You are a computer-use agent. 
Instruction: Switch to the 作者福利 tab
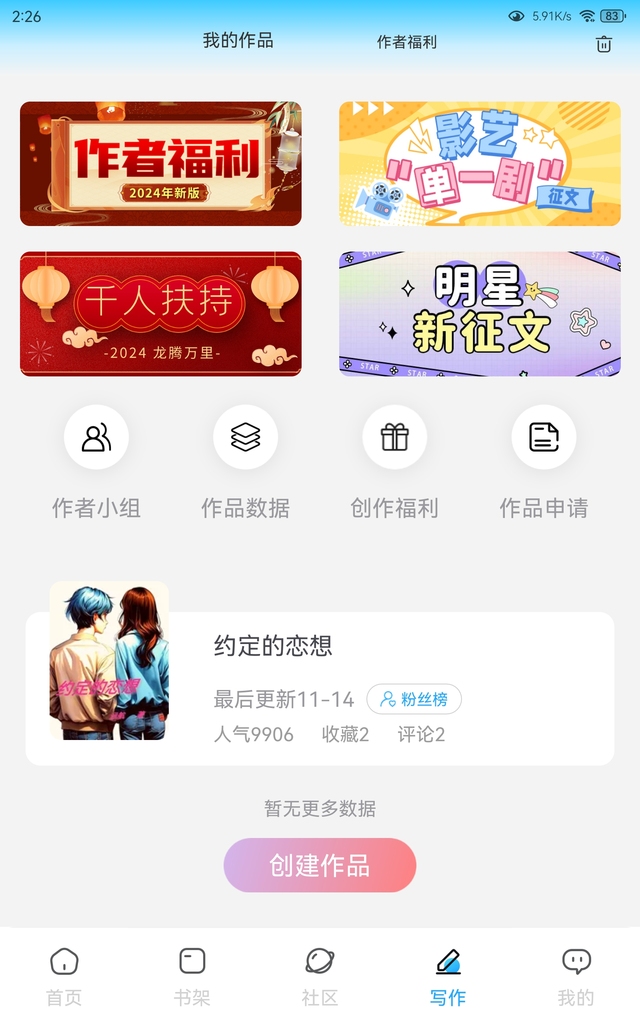(x=406, y=42)
